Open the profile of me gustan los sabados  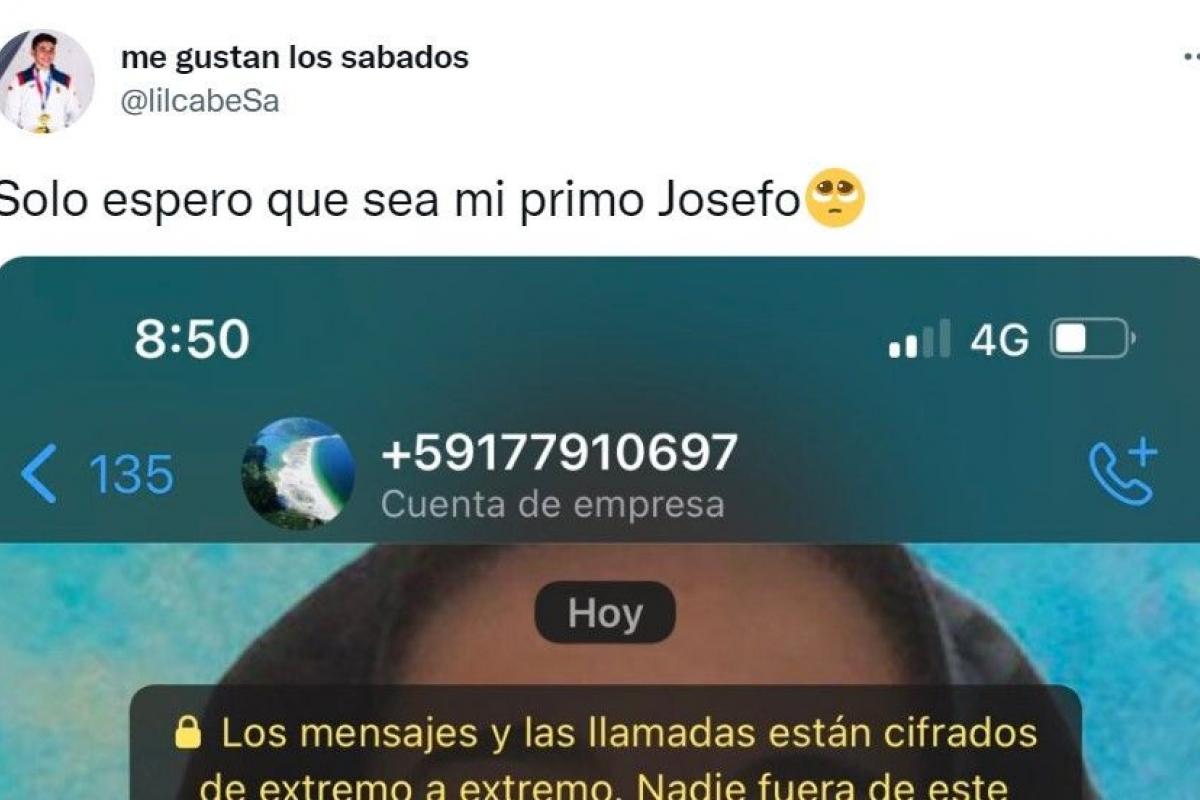point(294,58)
